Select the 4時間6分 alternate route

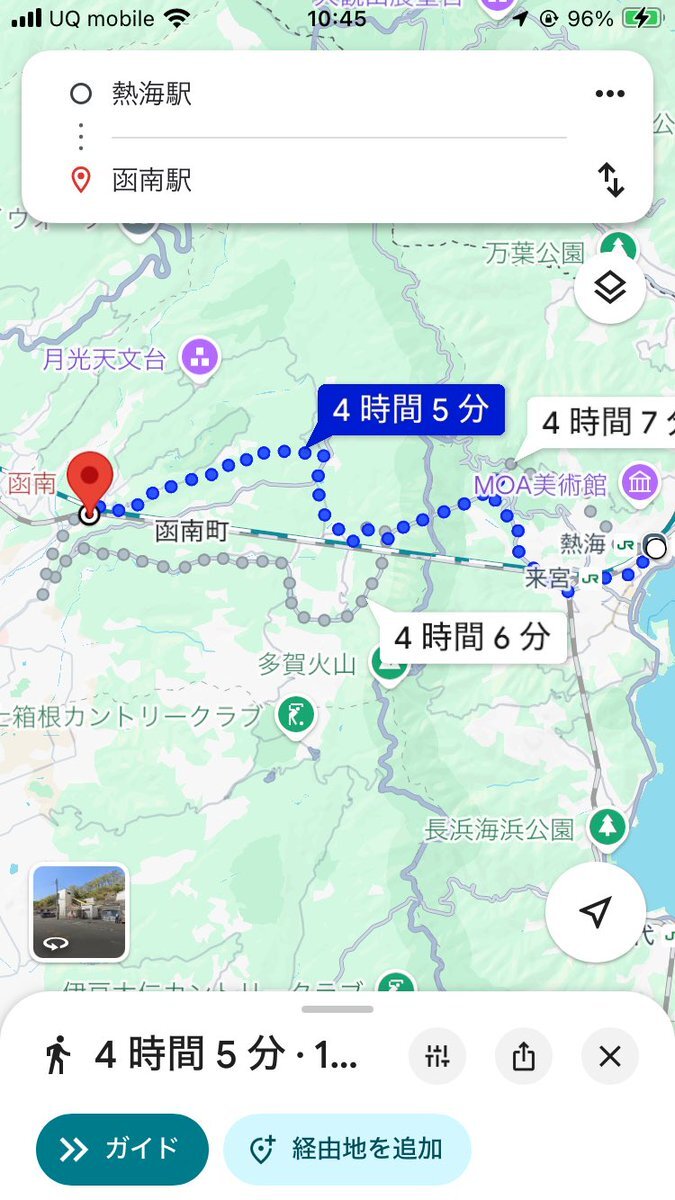pos(472,637)
